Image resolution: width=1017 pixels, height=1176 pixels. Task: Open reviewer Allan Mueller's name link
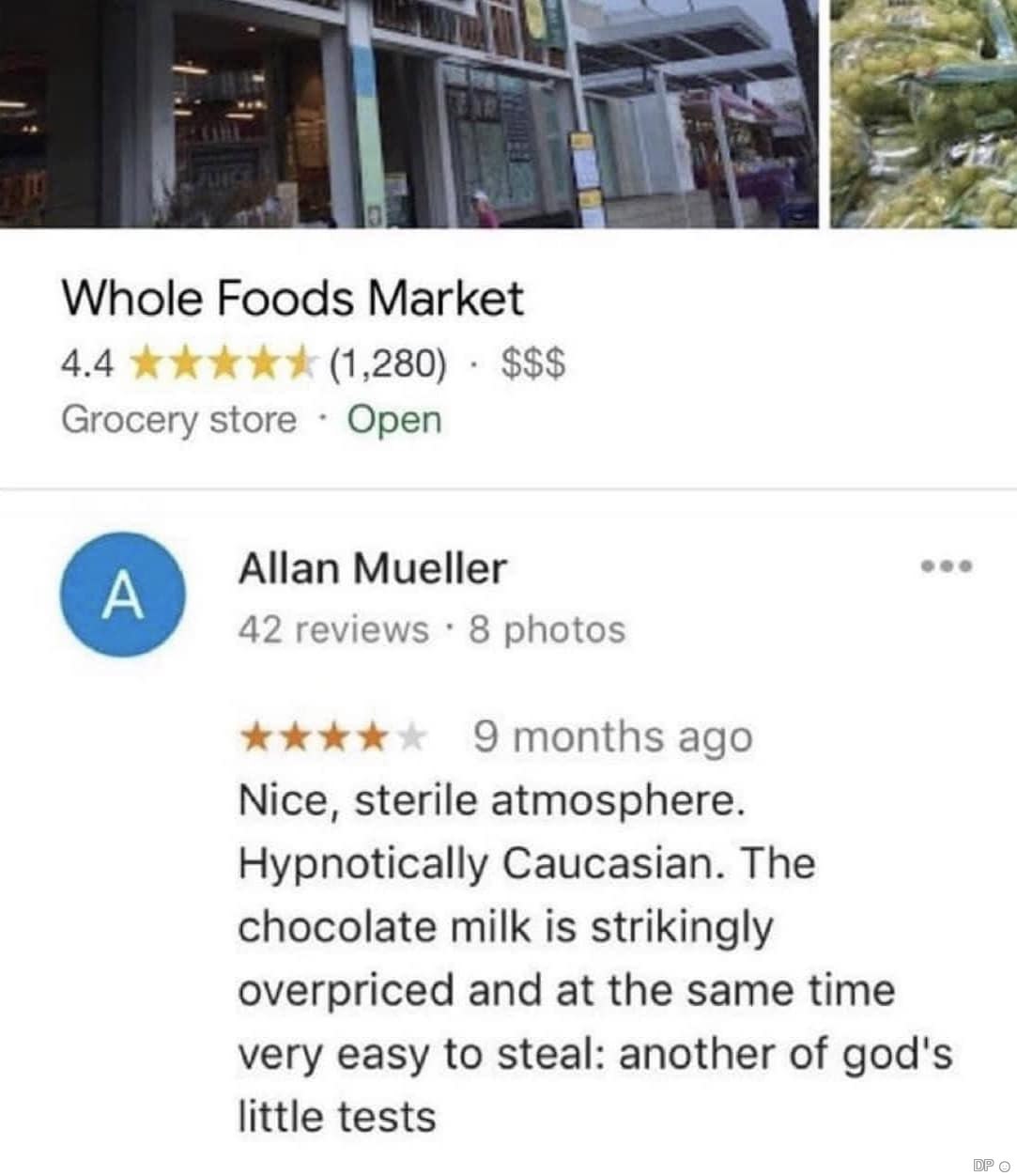[372, 568]
